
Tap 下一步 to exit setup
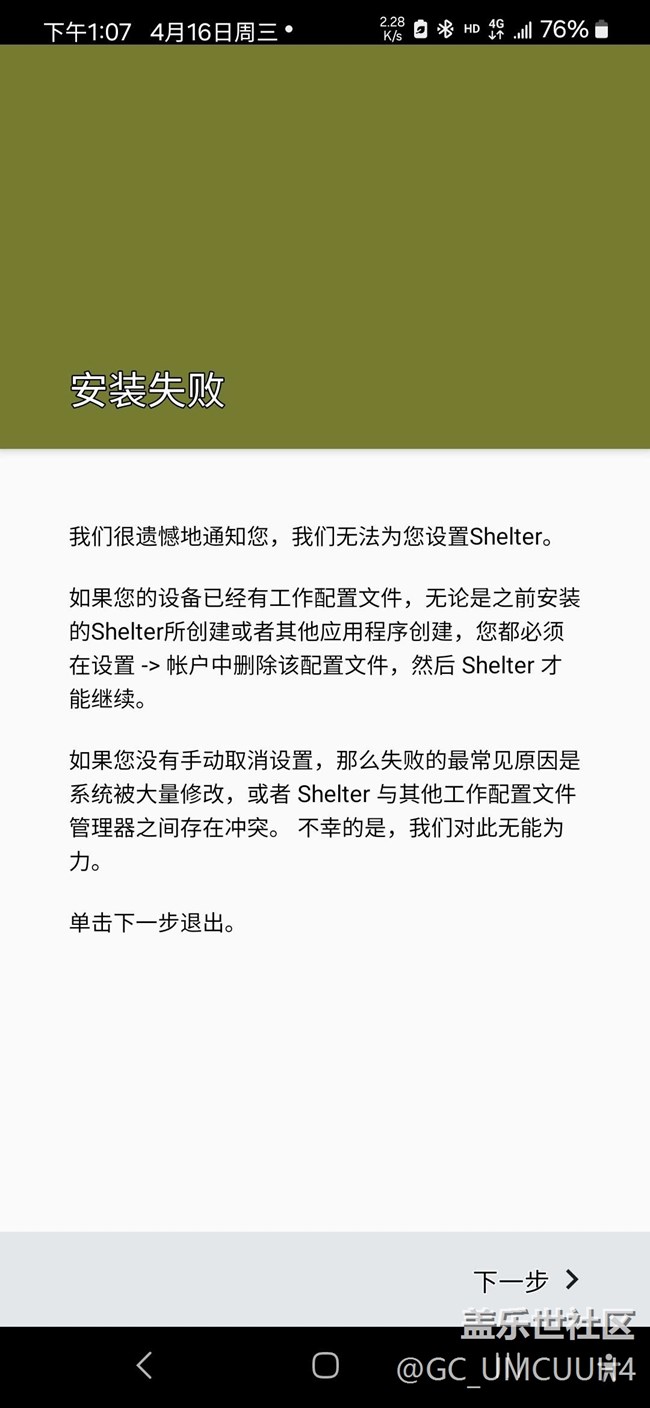pyautogui.click(x=526, y=1280)
